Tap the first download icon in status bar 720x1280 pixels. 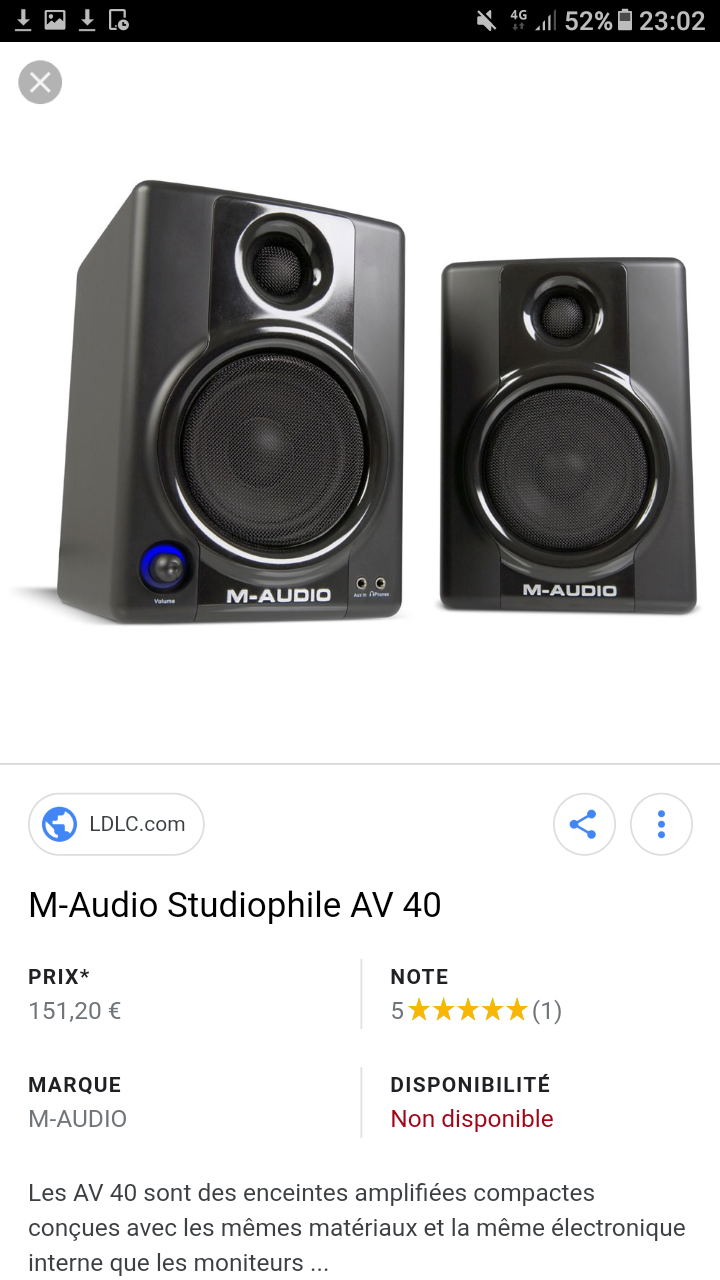[x=22, y=20]
